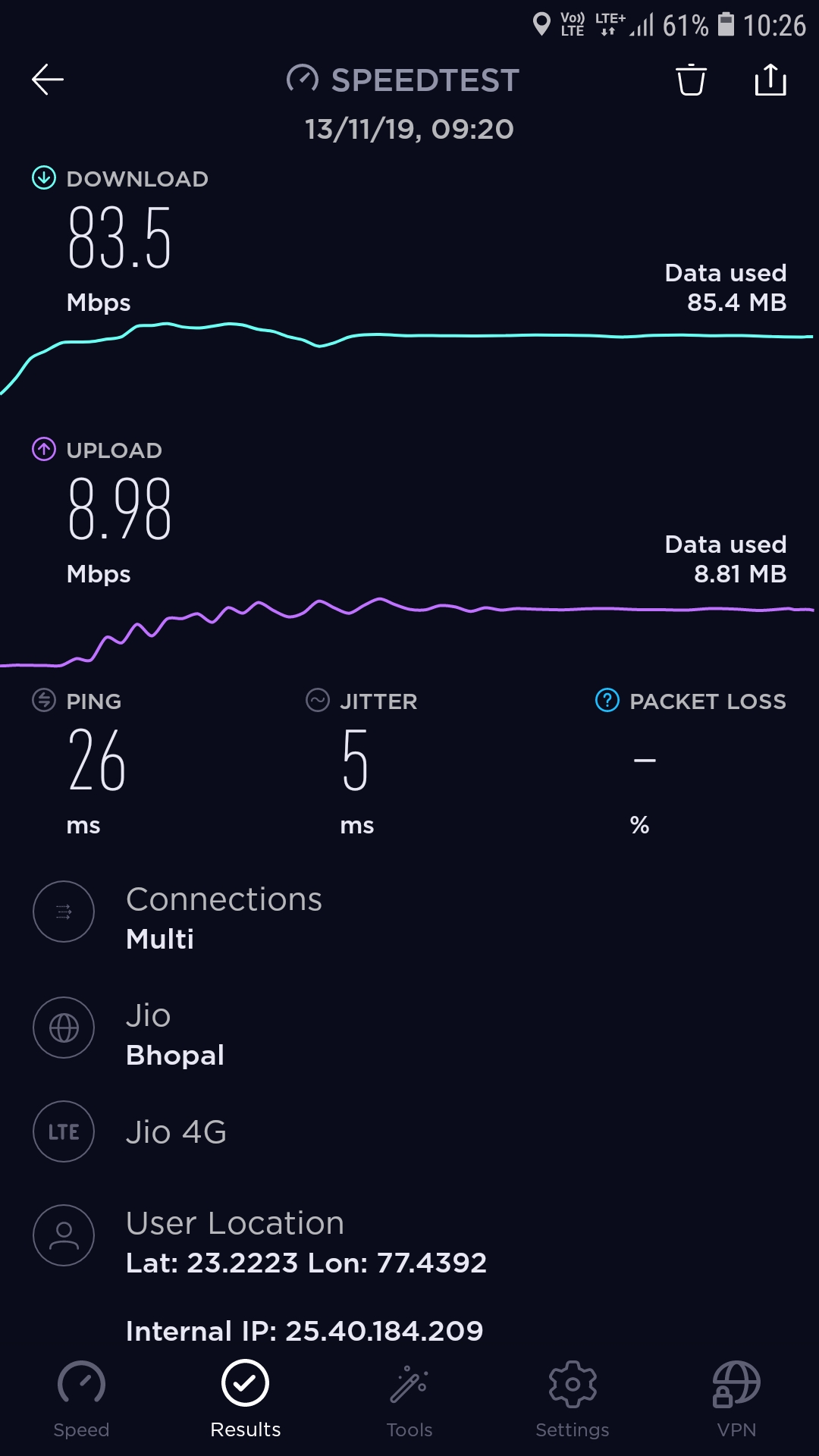Click the Jio globe icon

(x=64, y=1028)
